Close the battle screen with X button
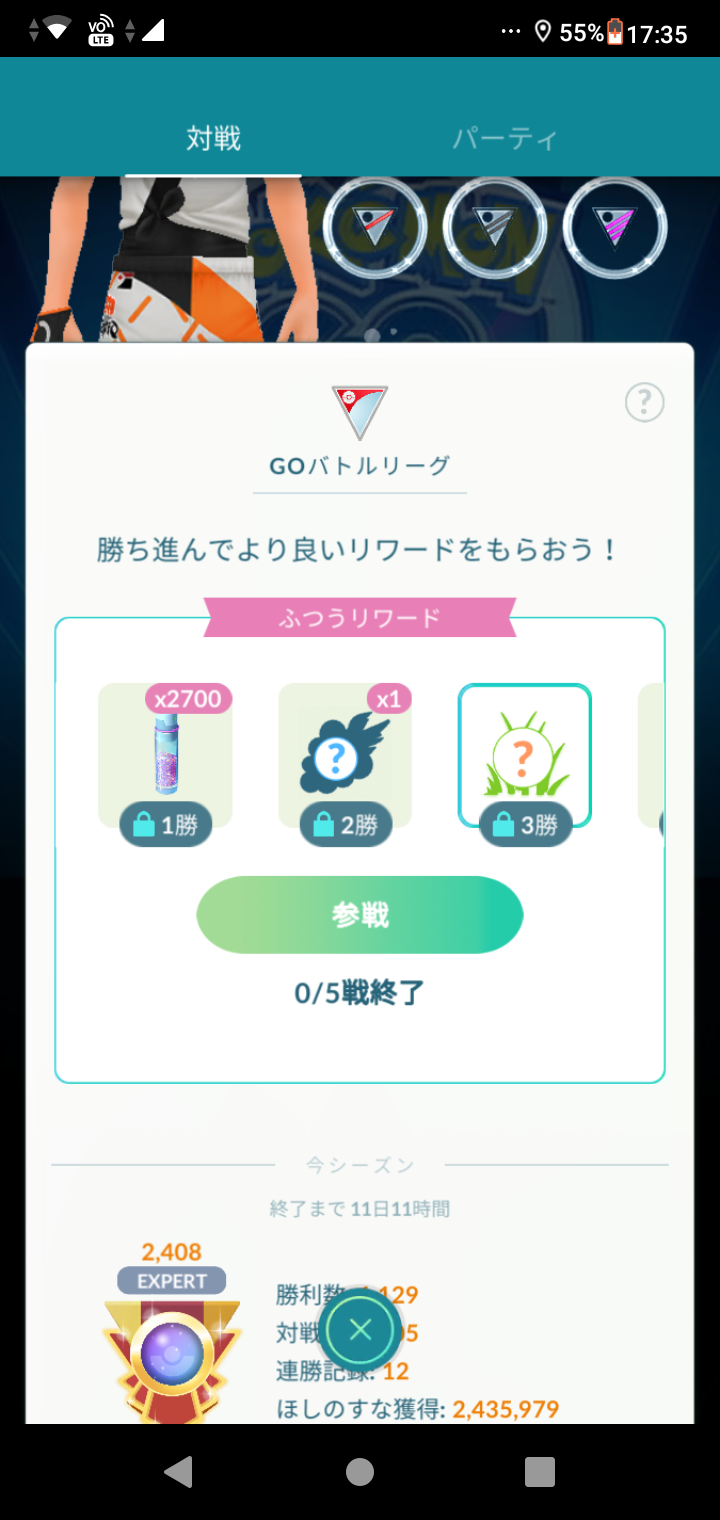The height and width of the screenshot is (1520, 720). click(361, 1329)
